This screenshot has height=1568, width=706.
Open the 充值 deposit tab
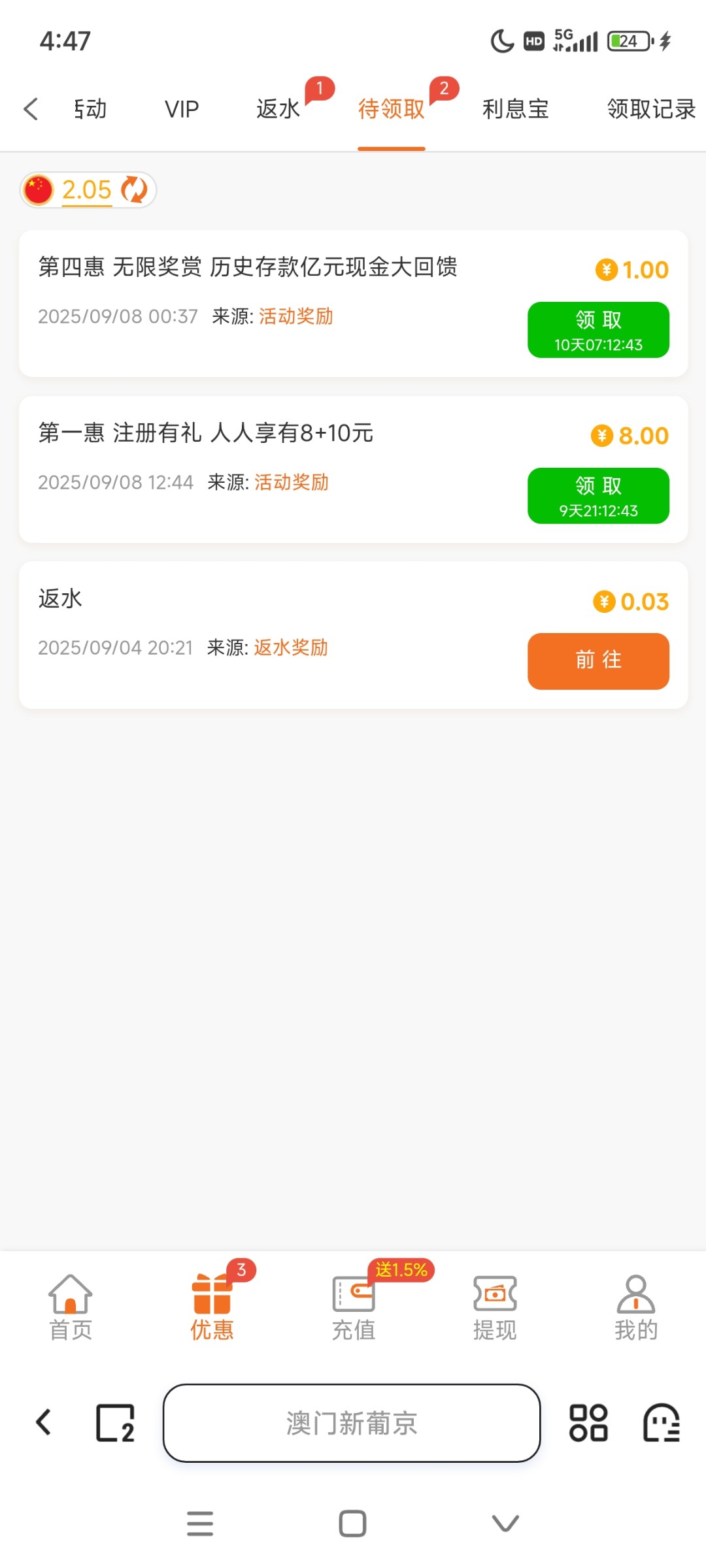click(354, 1308)
